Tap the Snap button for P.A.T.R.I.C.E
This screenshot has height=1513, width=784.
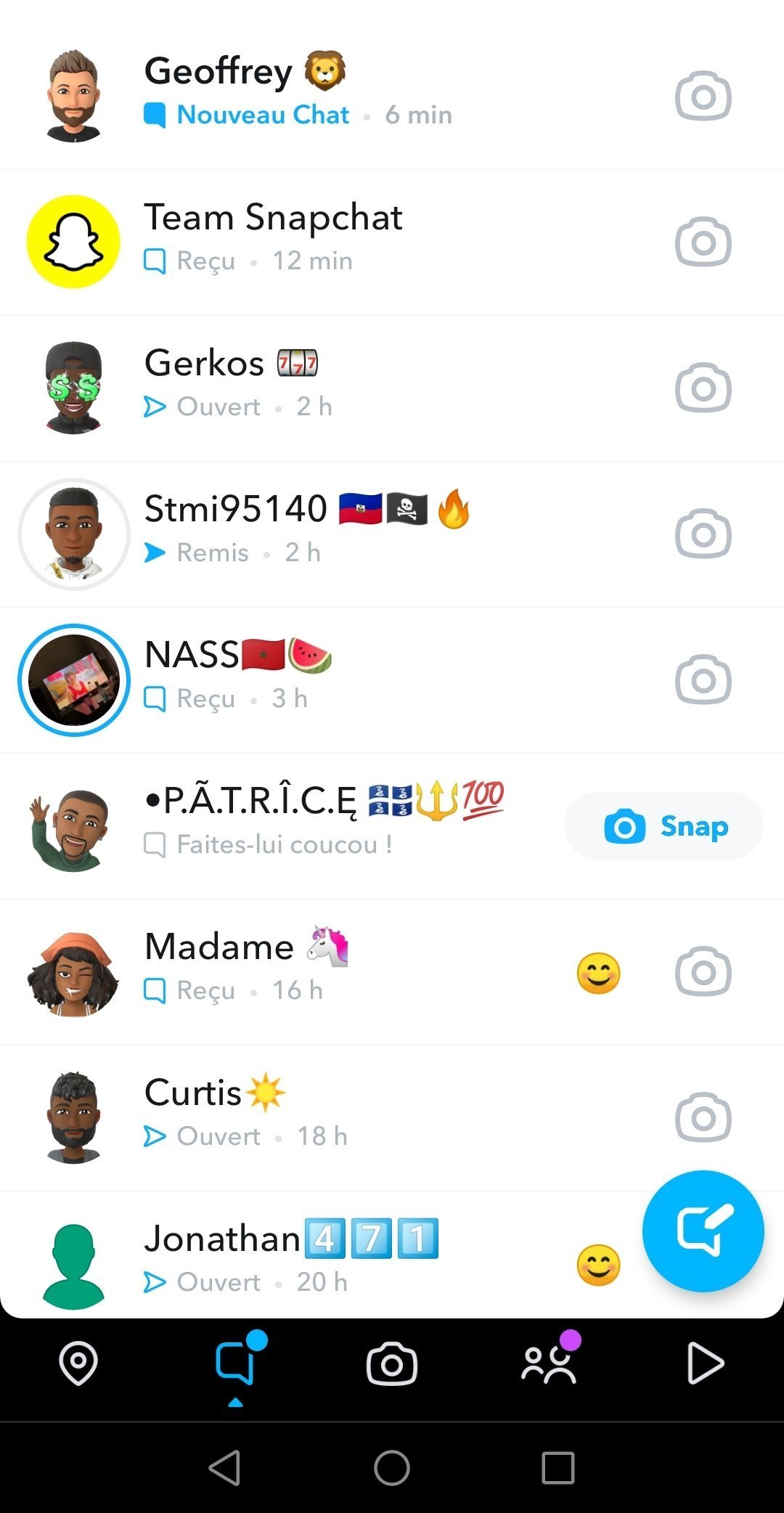coord(663,826)
